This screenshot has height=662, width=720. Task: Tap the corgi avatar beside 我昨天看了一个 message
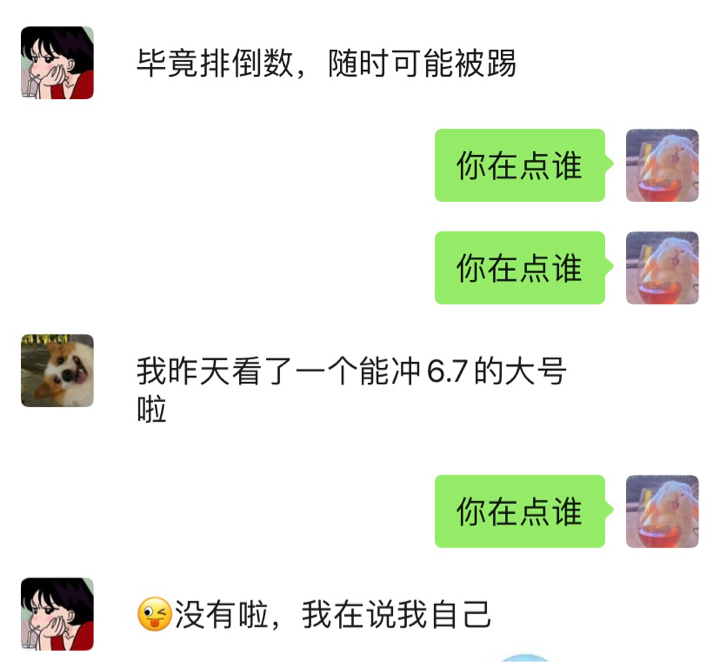[x=57, y=370]
